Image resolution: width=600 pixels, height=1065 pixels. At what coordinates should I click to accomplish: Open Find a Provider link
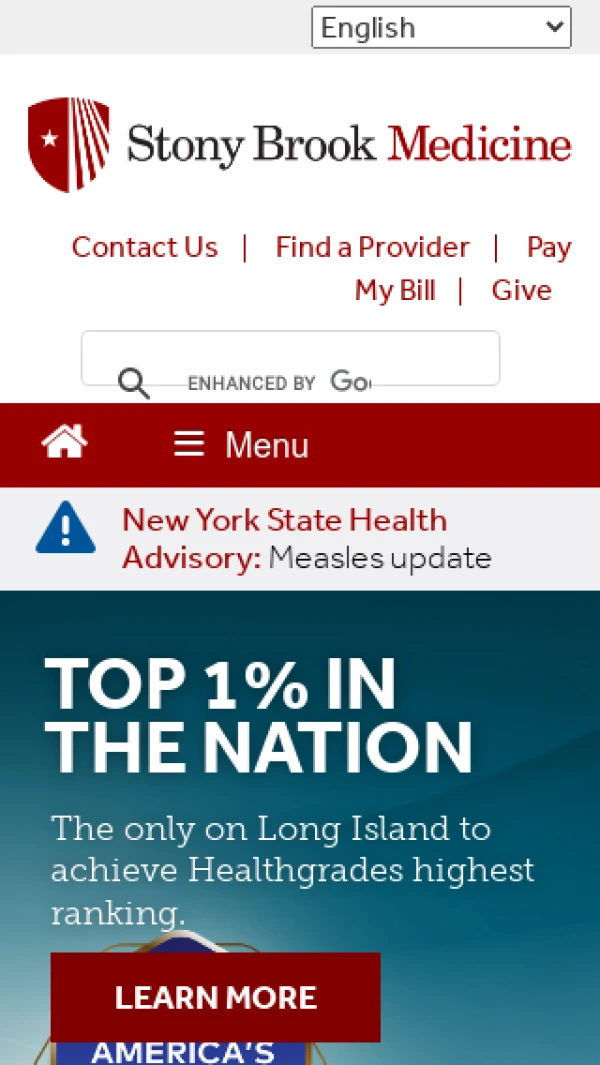coord(372,247)
